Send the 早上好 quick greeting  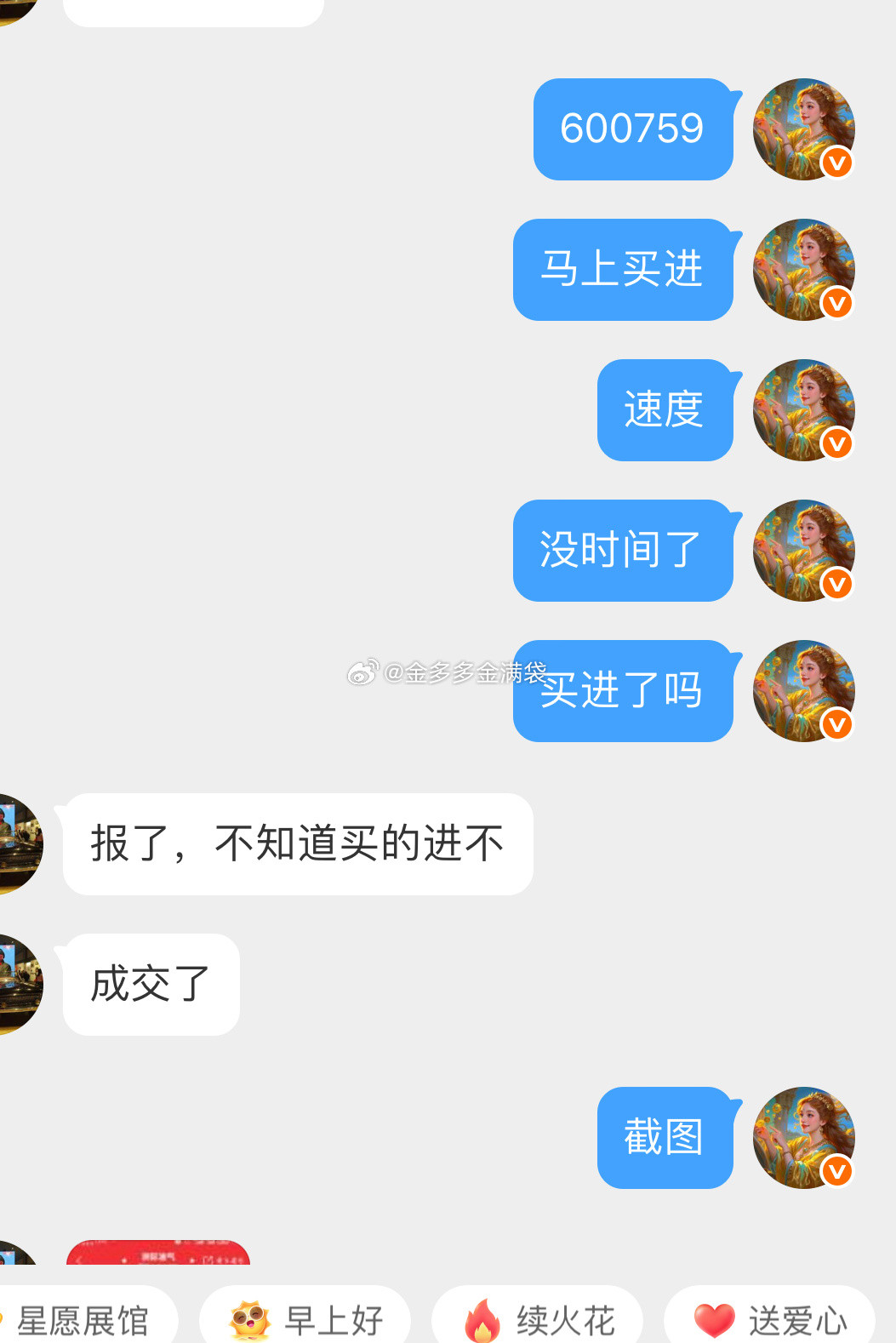[x=305, y=1318]
